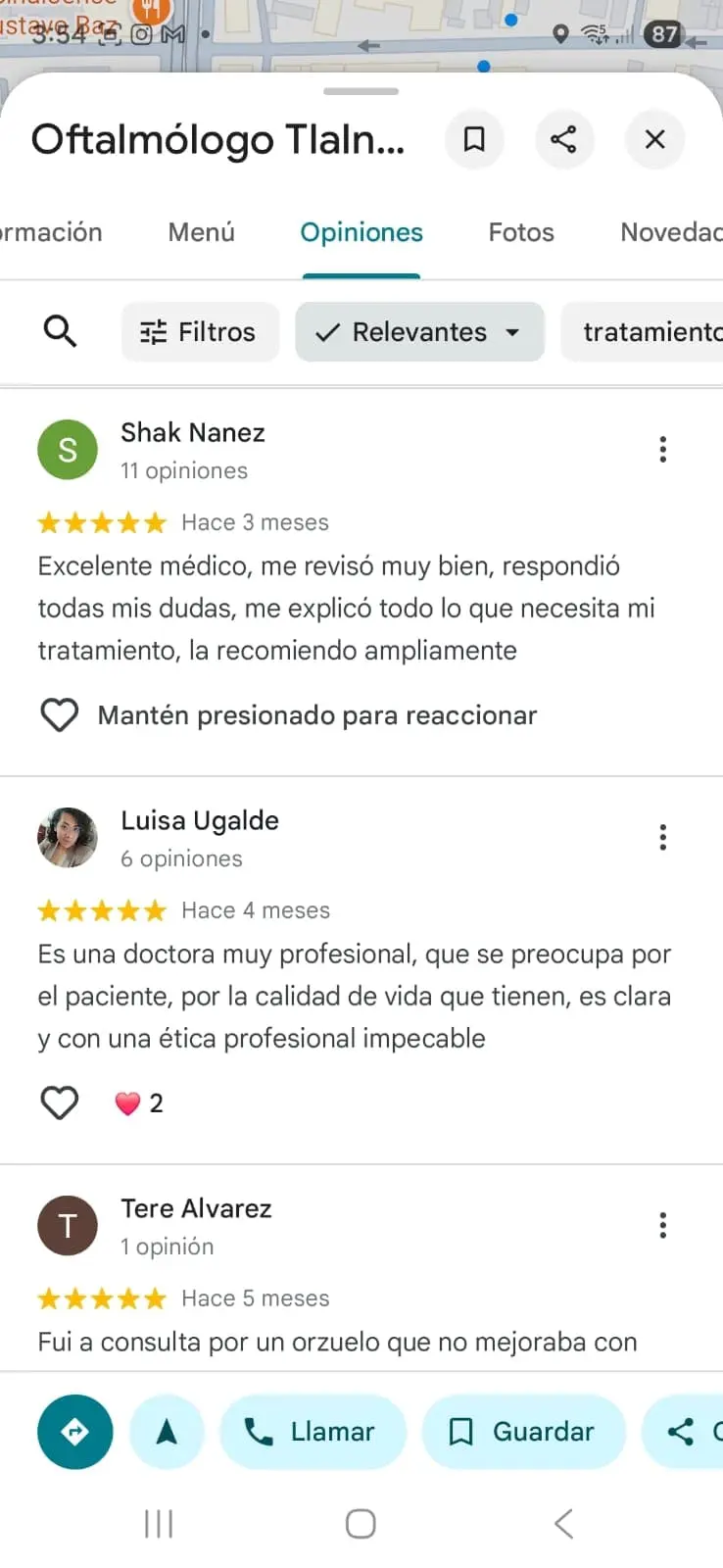Open Shak Nanez's green avatar
Viewport: 723px width, 1568px height.
coord(68,449)
